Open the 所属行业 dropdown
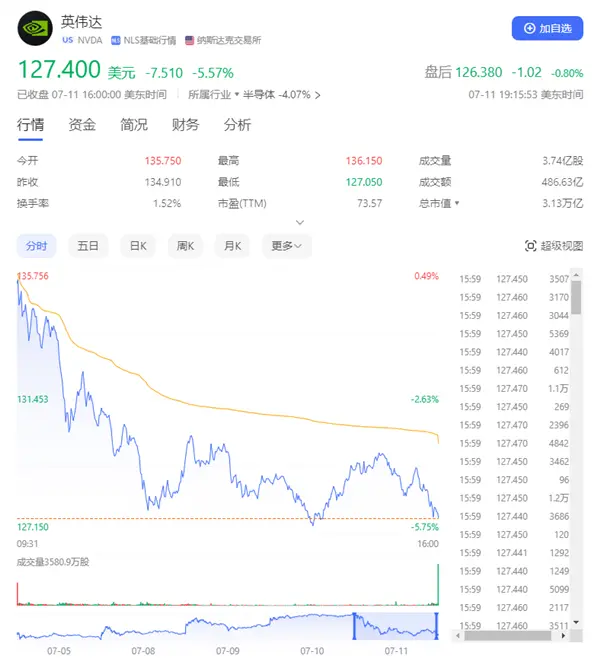Image resolution: width=600 pixels, height=658 pixels. [x=214, y=95]
